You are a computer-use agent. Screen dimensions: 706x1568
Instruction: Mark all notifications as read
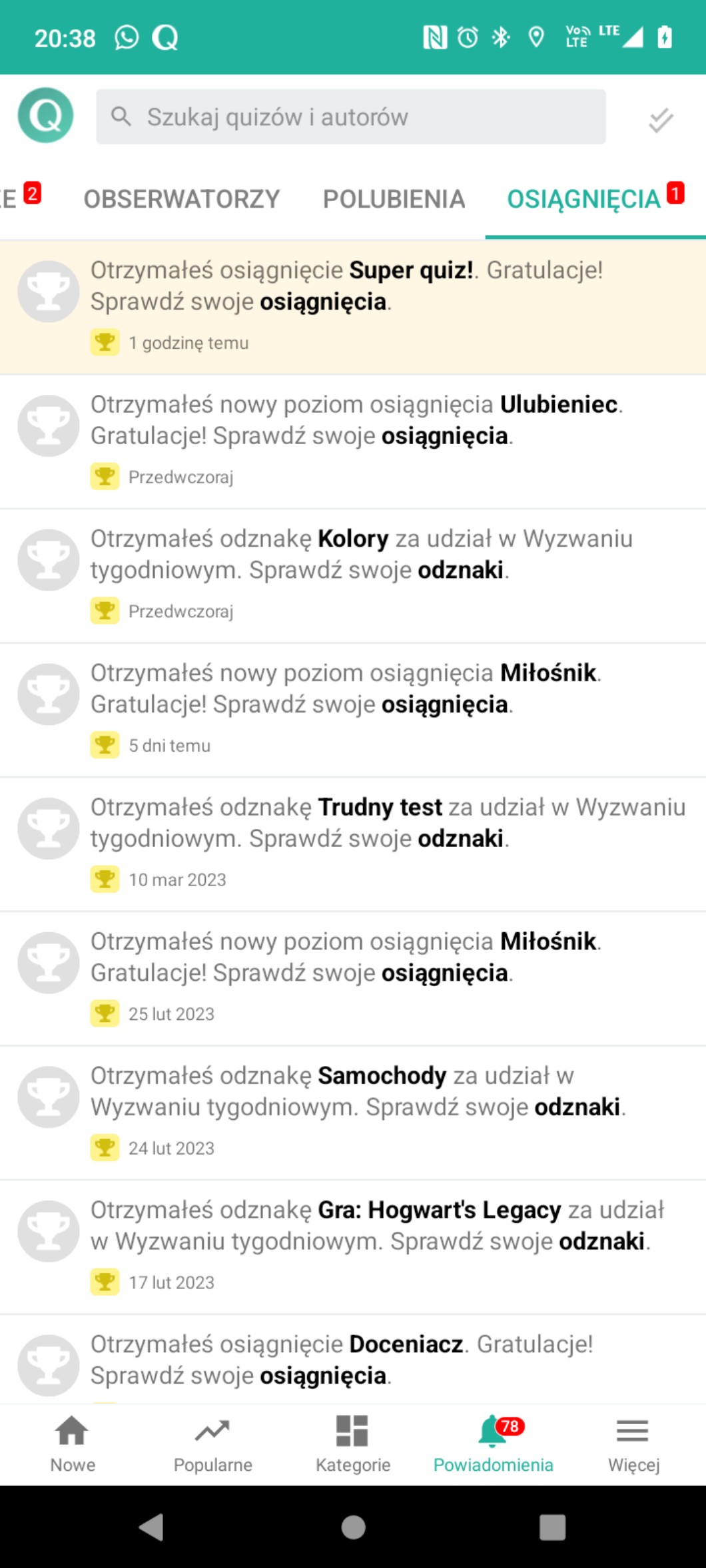click(x=660, y=120)
